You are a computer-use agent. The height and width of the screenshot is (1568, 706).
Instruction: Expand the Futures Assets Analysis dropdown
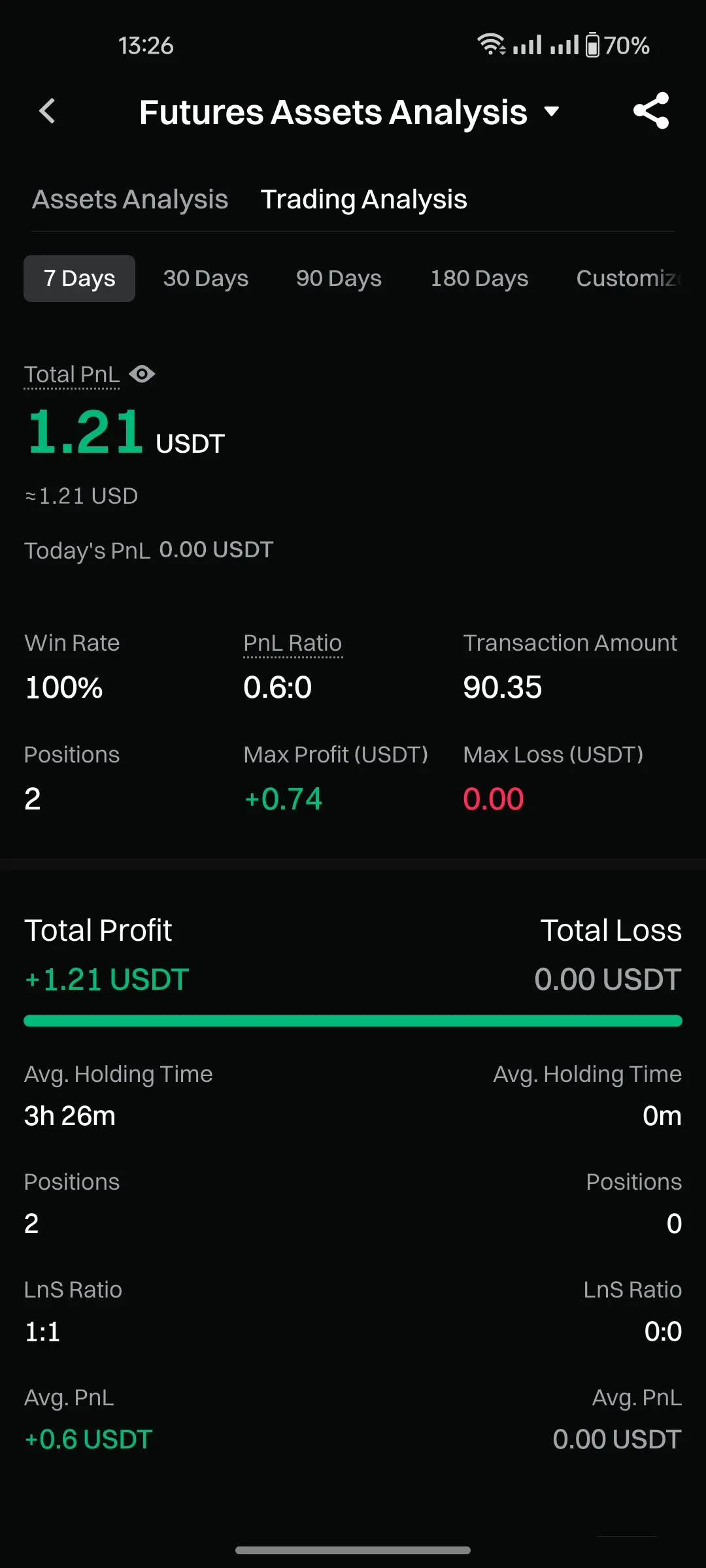[552, 112]
